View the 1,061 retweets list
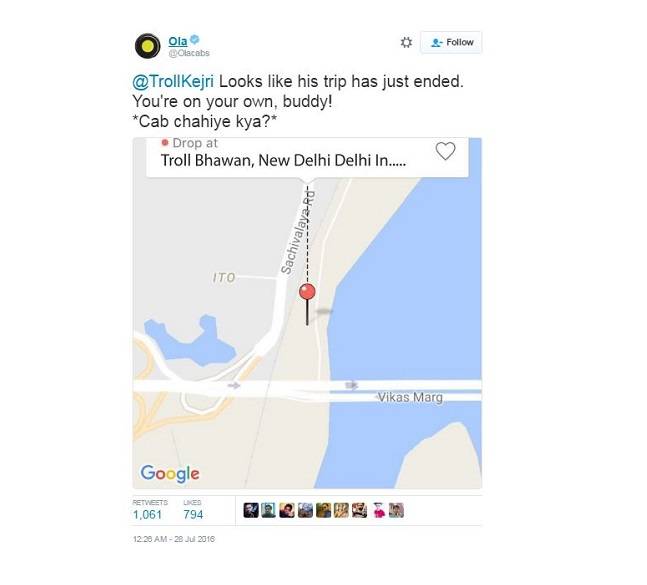647x585 pixels. coord(148,515)
